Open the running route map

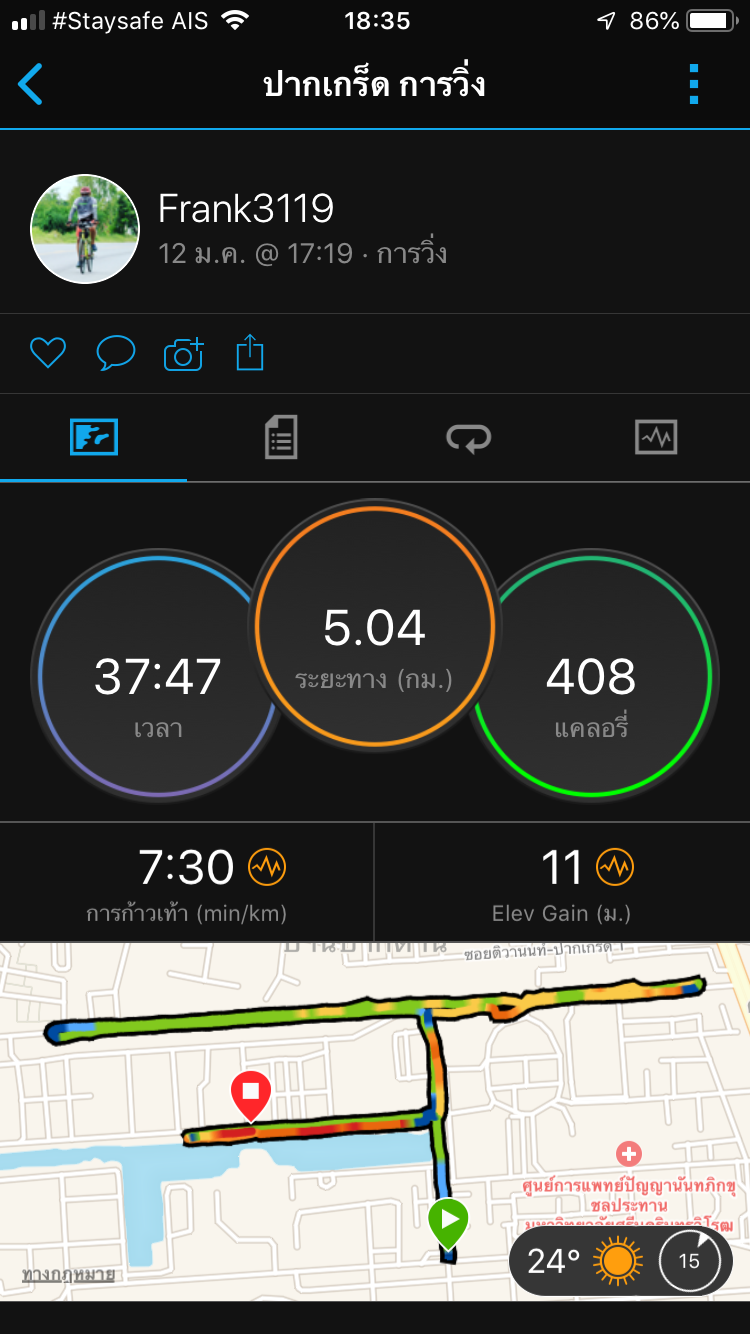tap(300, 1100)
